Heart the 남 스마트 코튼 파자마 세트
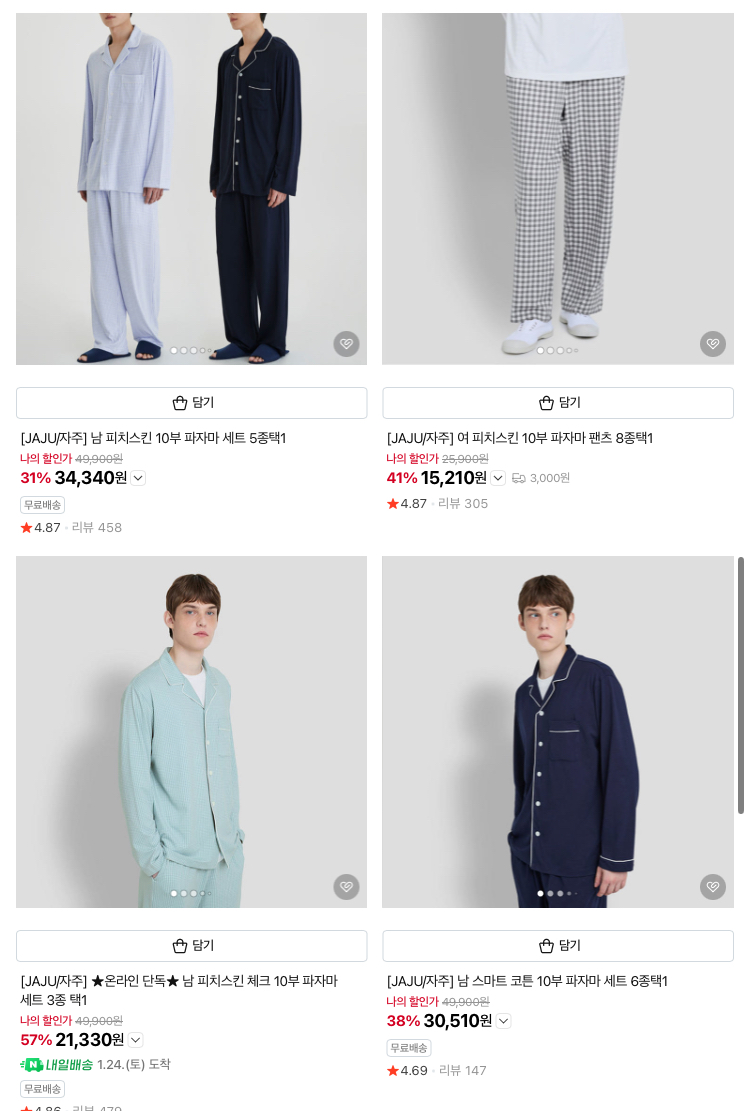The image size is (750, 1111). point(712,887)
